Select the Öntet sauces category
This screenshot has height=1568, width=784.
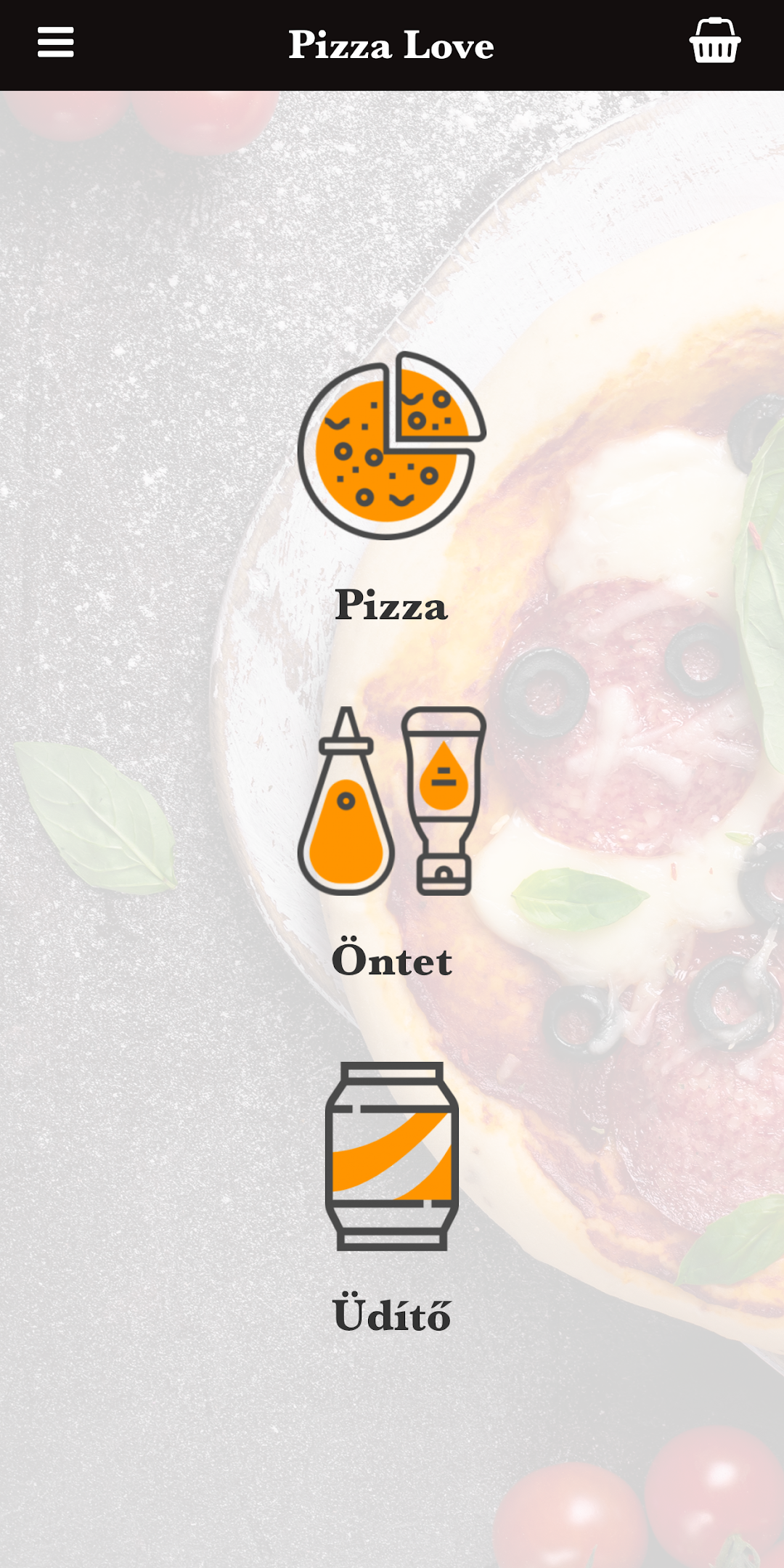tap(392, 843)
